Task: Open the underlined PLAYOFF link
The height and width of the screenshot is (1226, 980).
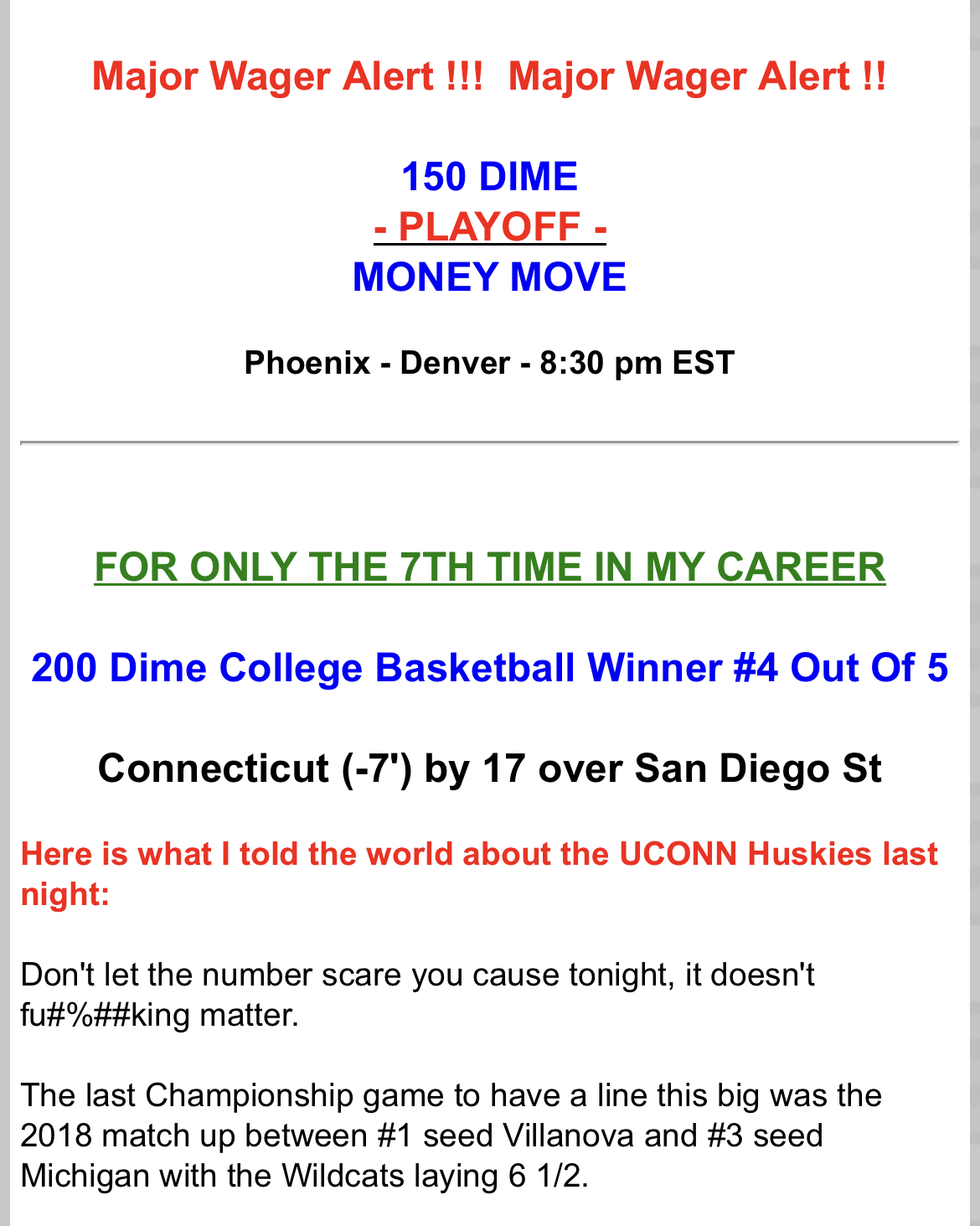Action: (489, 227)
